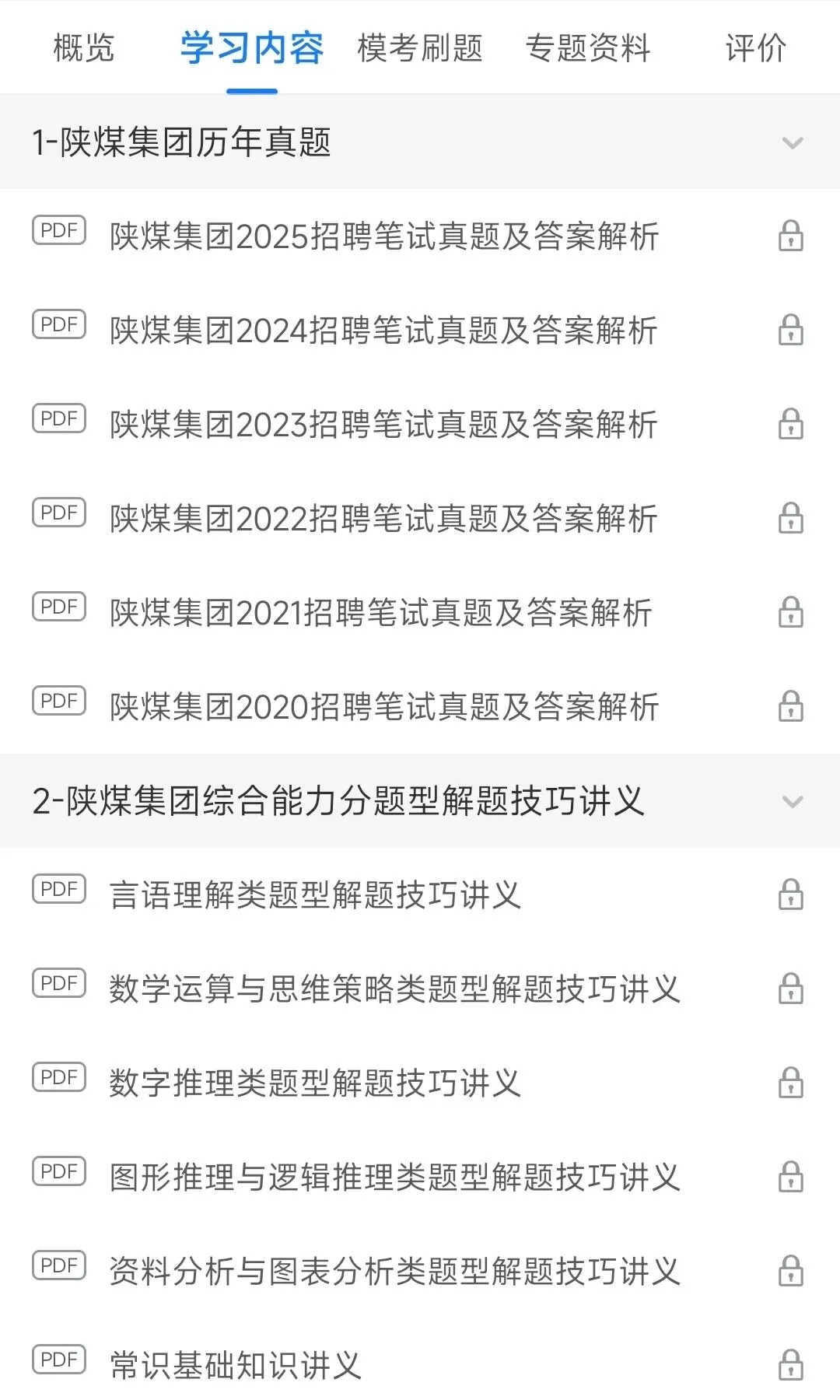Collapse the 2-陕煤集团综合能力分题型解题技巧讲义 section
Screen dimensions: 840x1400
420,801
